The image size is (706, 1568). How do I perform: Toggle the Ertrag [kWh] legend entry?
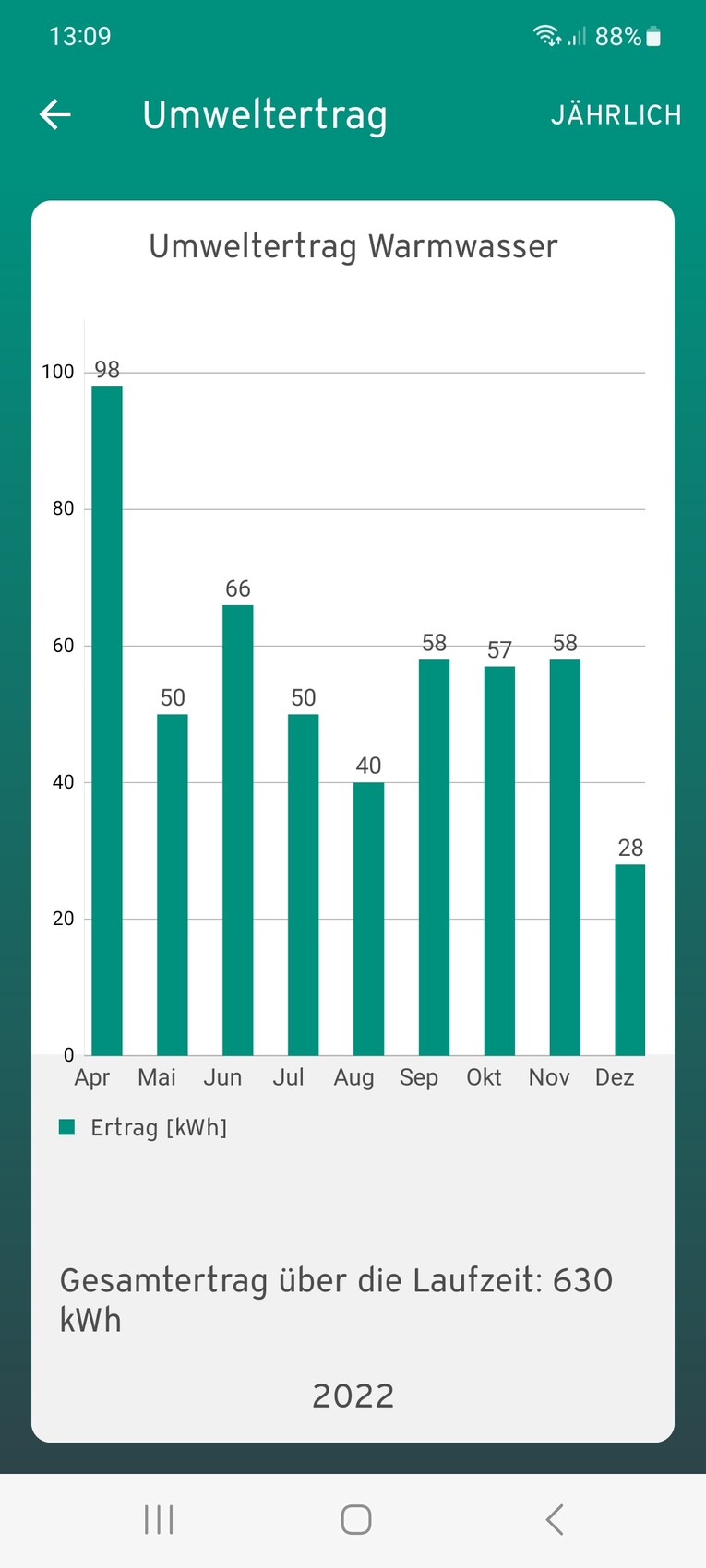pyautogui.click(x=143, y=1127)
